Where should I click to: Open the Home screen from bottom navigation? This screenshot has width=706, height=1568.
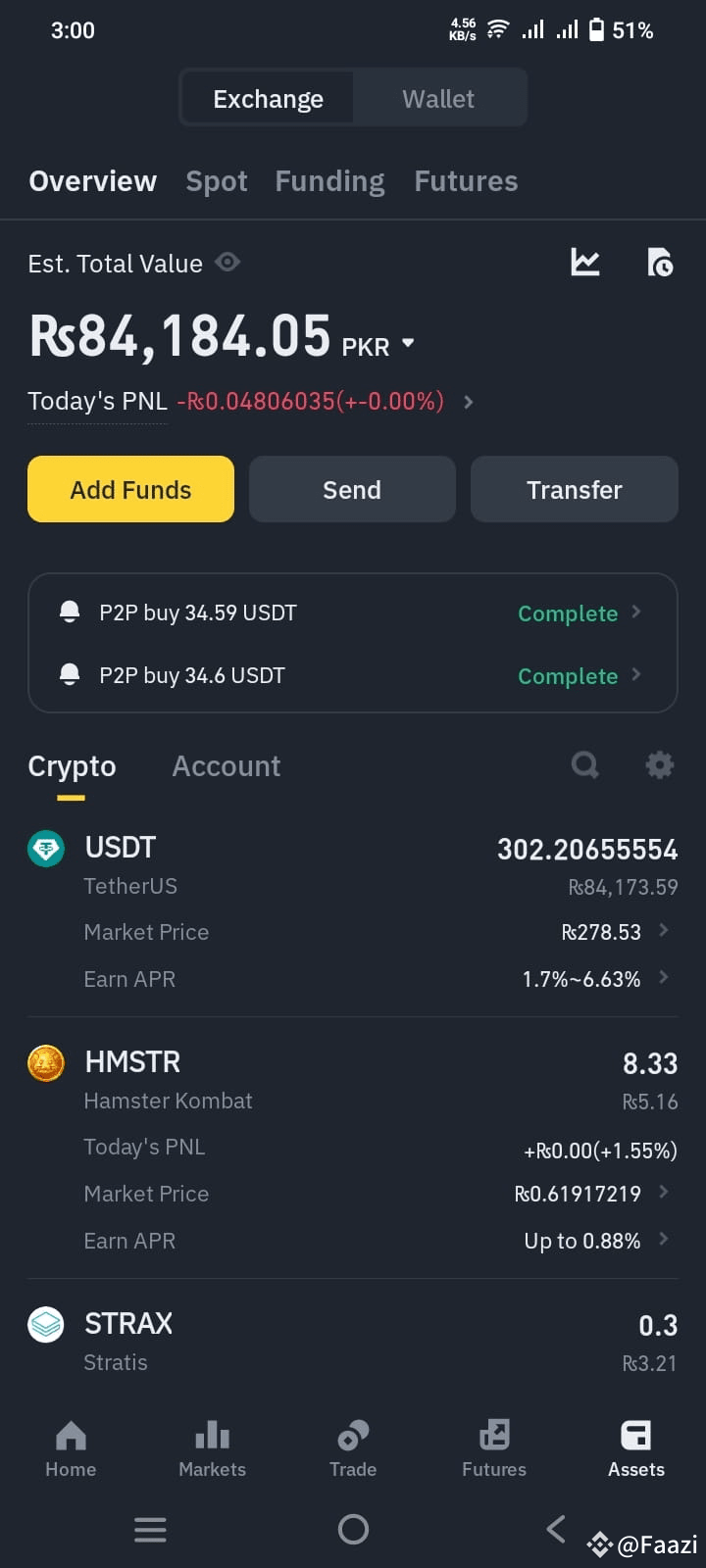[x=70, y=1450]
